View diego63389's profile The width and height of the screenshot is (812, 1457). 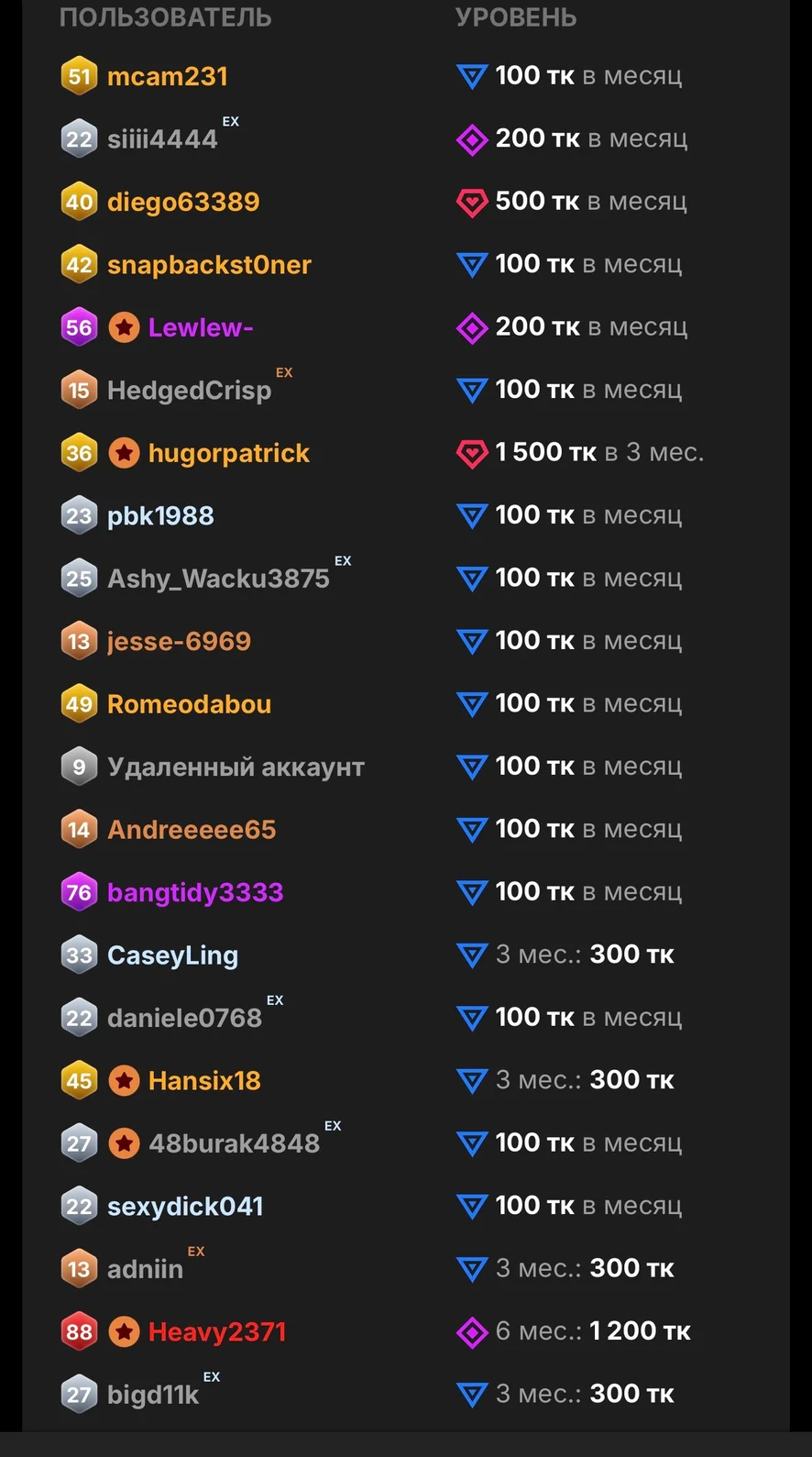183,202
